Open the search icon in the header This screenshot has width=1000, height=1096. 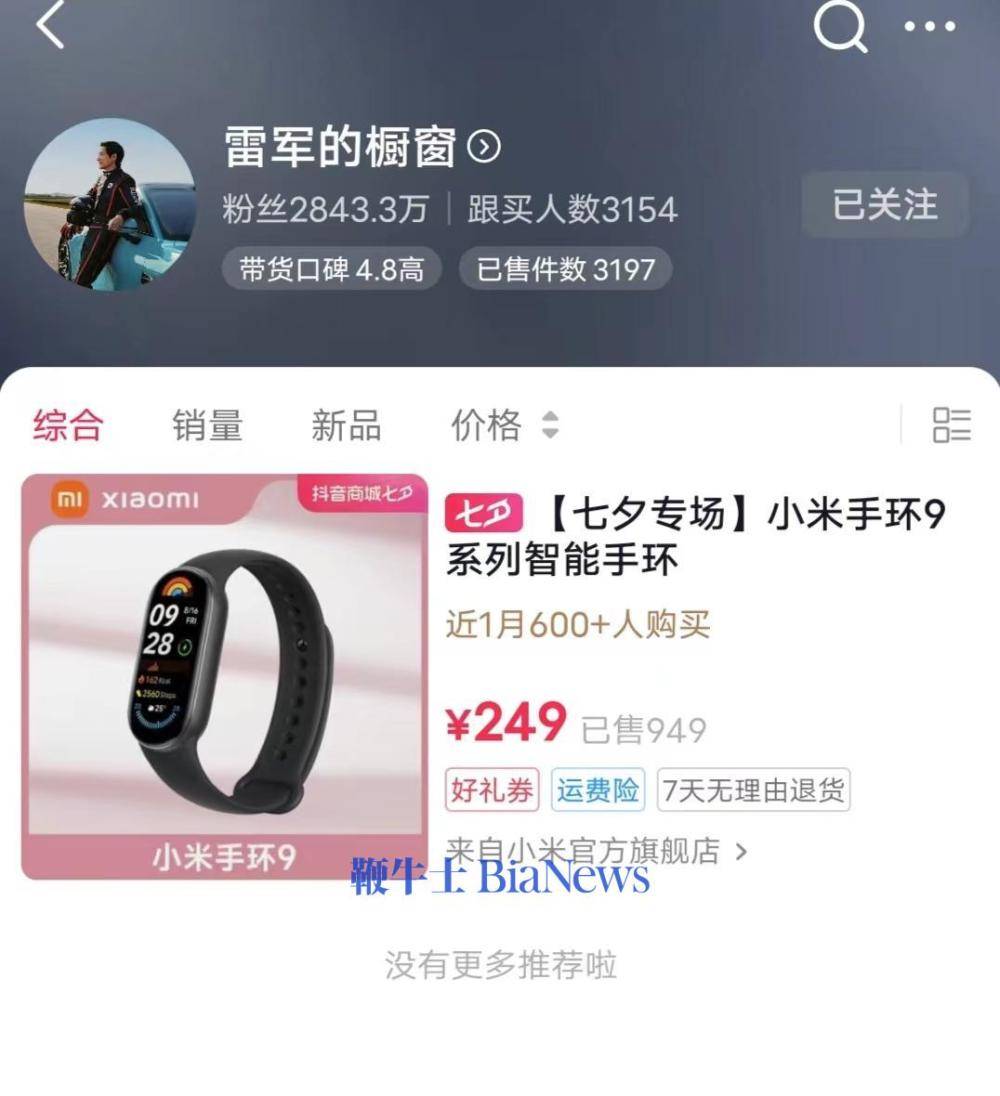coord(838,27)
